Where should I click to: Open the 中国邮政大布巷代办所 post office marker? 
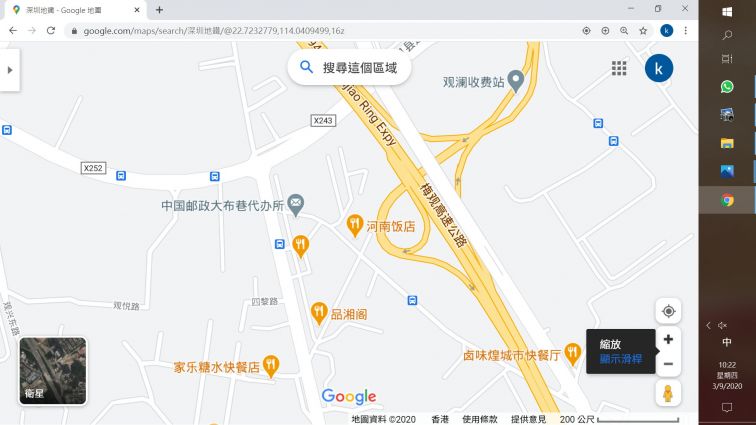pos(296,205)
